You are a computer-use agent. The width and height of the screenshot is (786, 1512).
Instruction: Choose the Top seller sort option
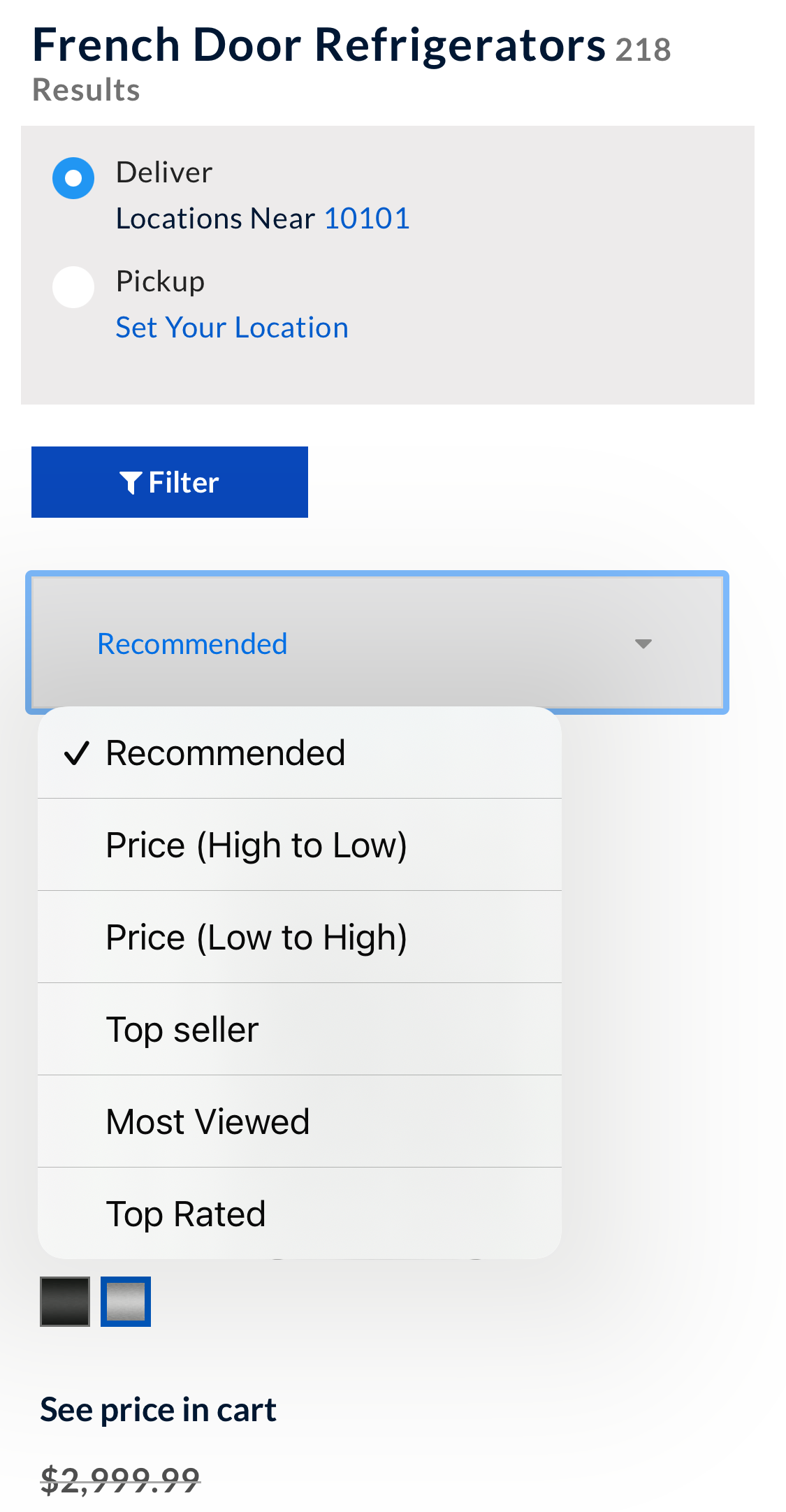click(182, 1028)
